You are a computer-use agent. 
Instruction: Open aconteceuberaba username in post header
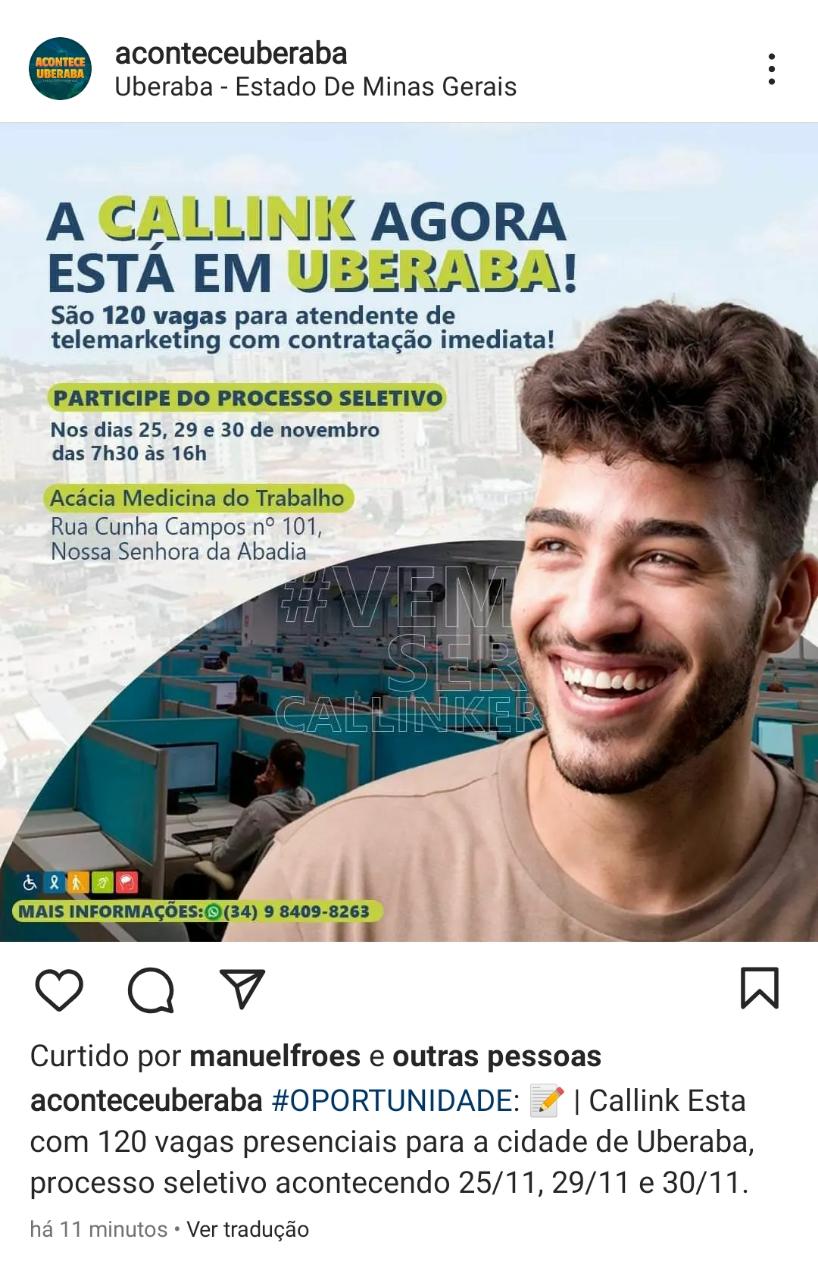click(231, 53)
